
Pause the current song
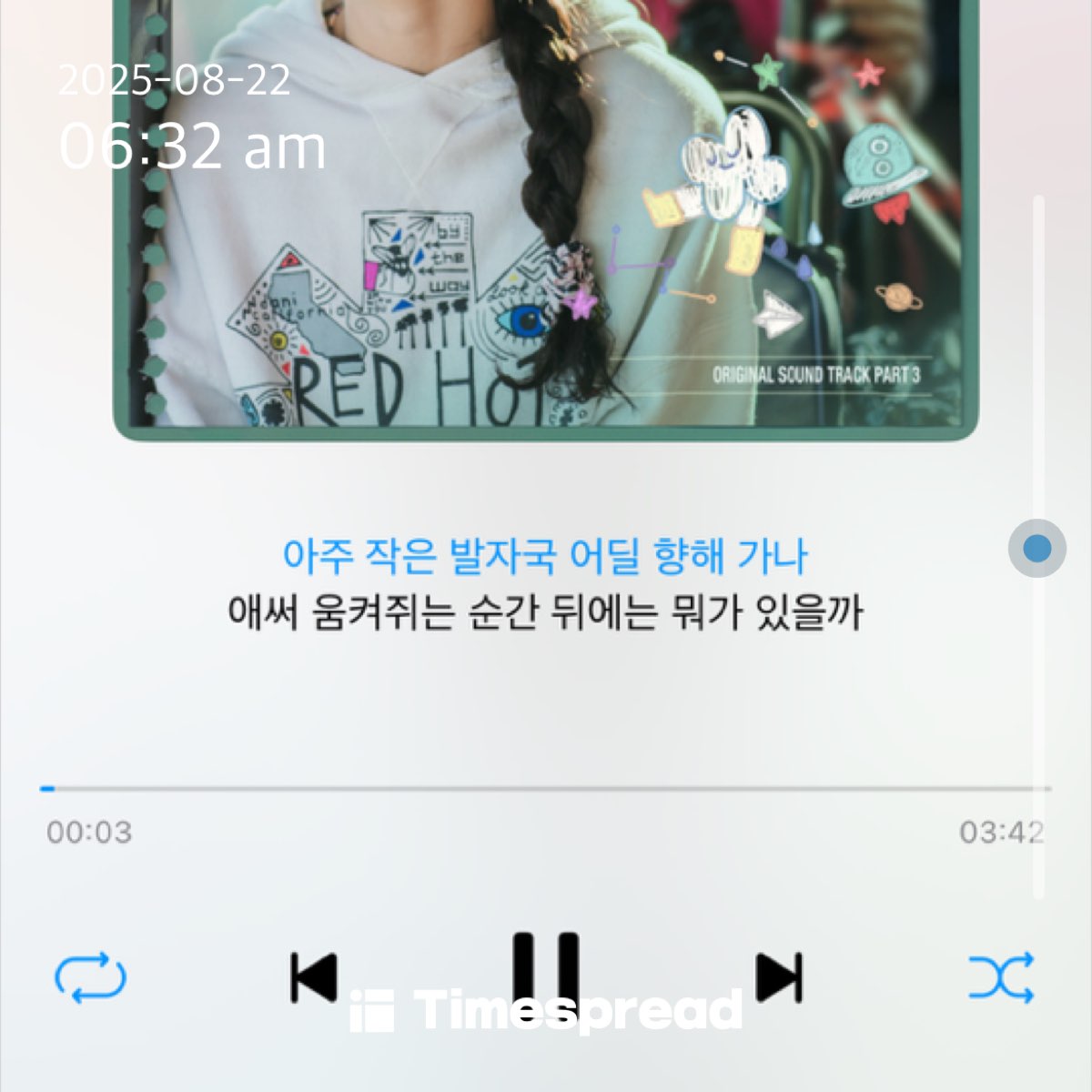pos(546,972)
